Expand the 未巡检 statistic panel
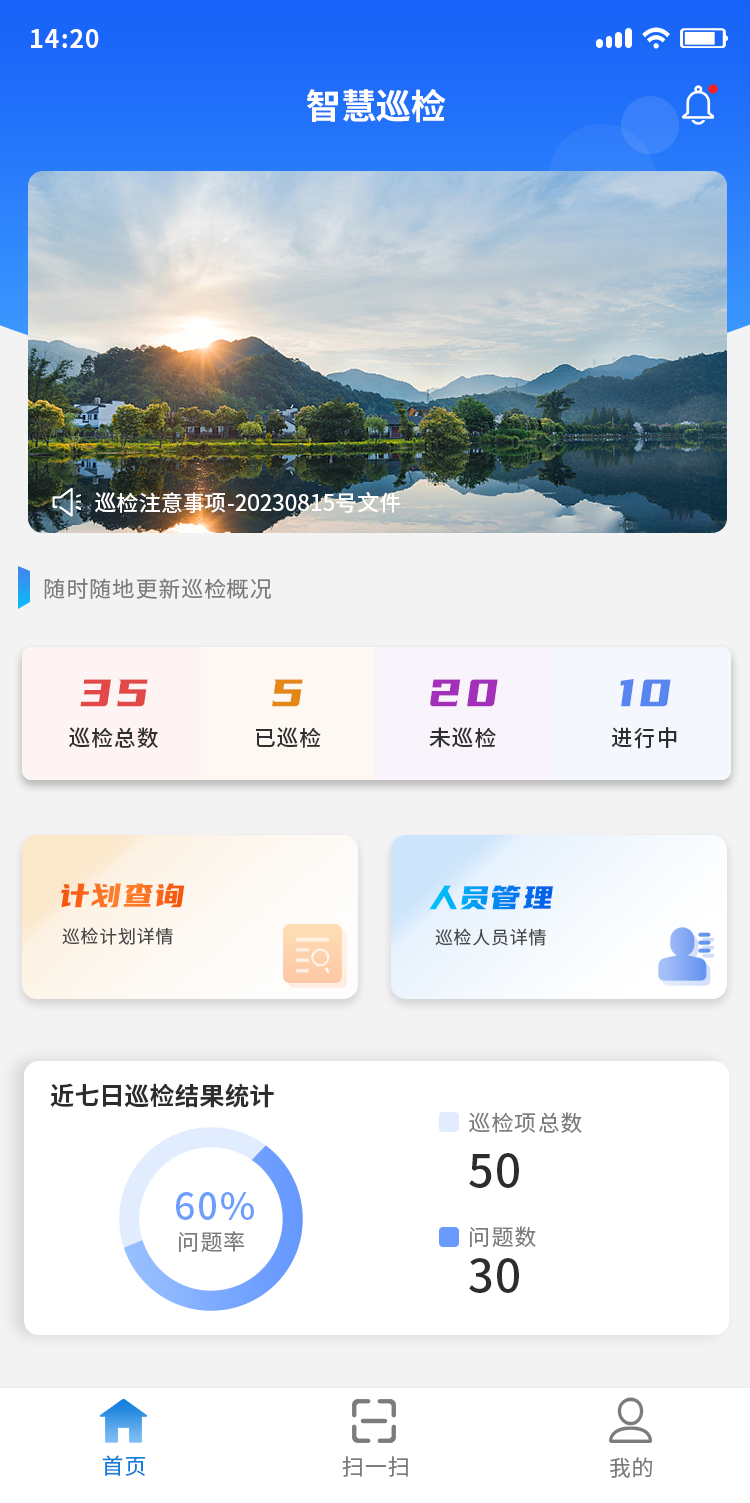This screenshot has height=1503, width=750. [464, 713]
